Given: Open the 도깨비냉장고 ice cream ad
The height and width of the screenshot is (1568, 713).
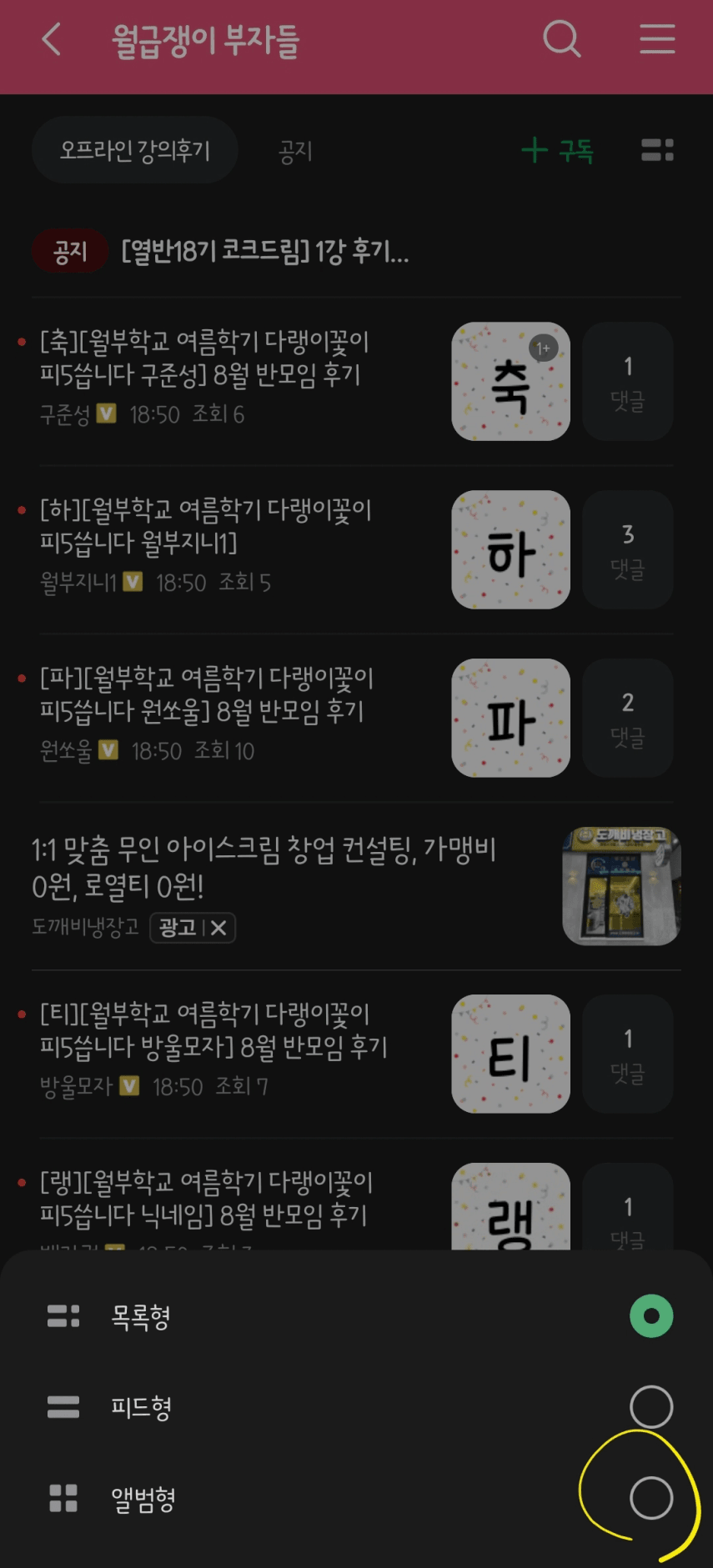Looking at the screenshot, I should click(264, 867).
